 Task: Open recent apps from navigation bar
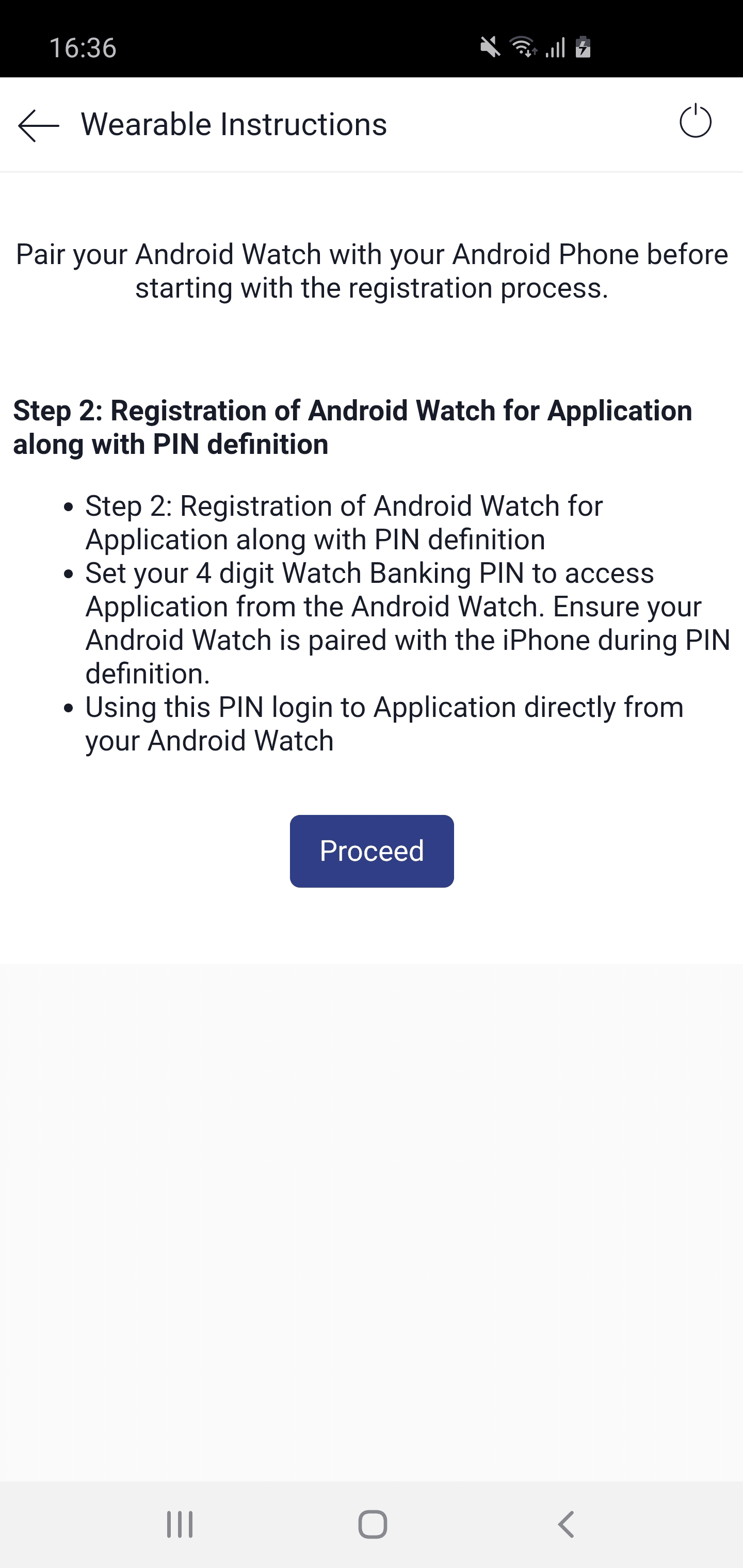point(180,1524)
